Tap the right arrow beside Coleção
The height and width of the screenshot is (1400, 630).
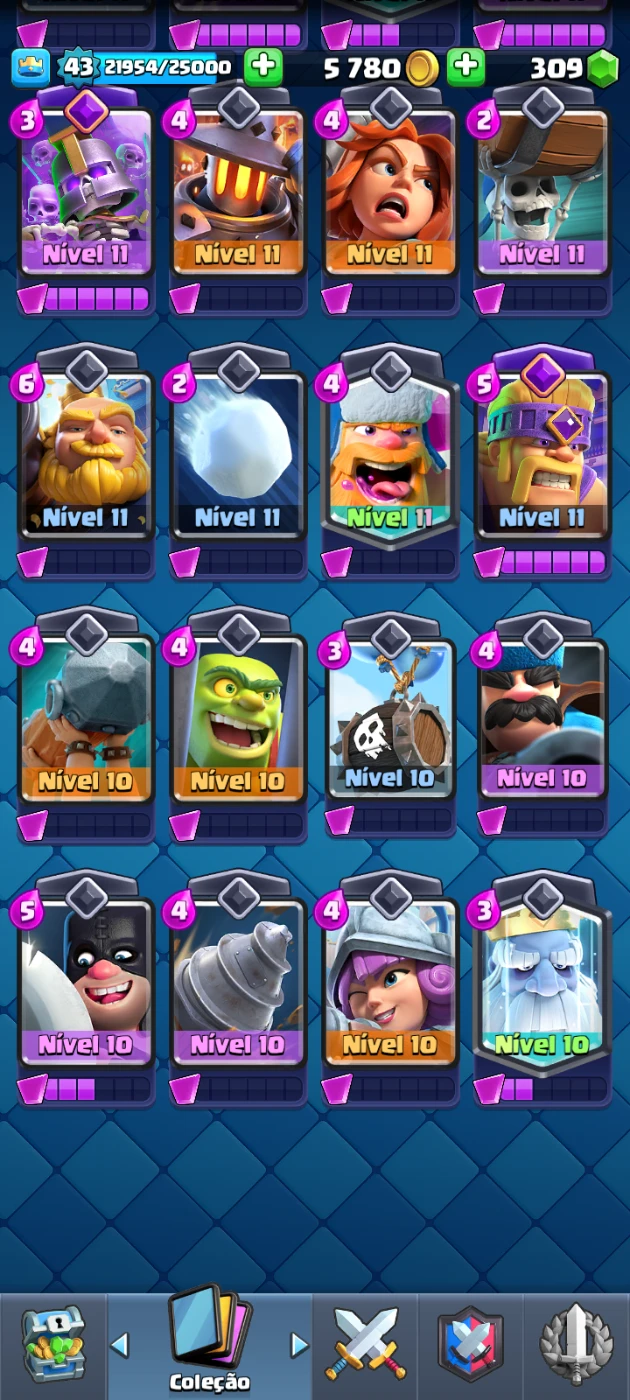click(x=298, y=1344)
